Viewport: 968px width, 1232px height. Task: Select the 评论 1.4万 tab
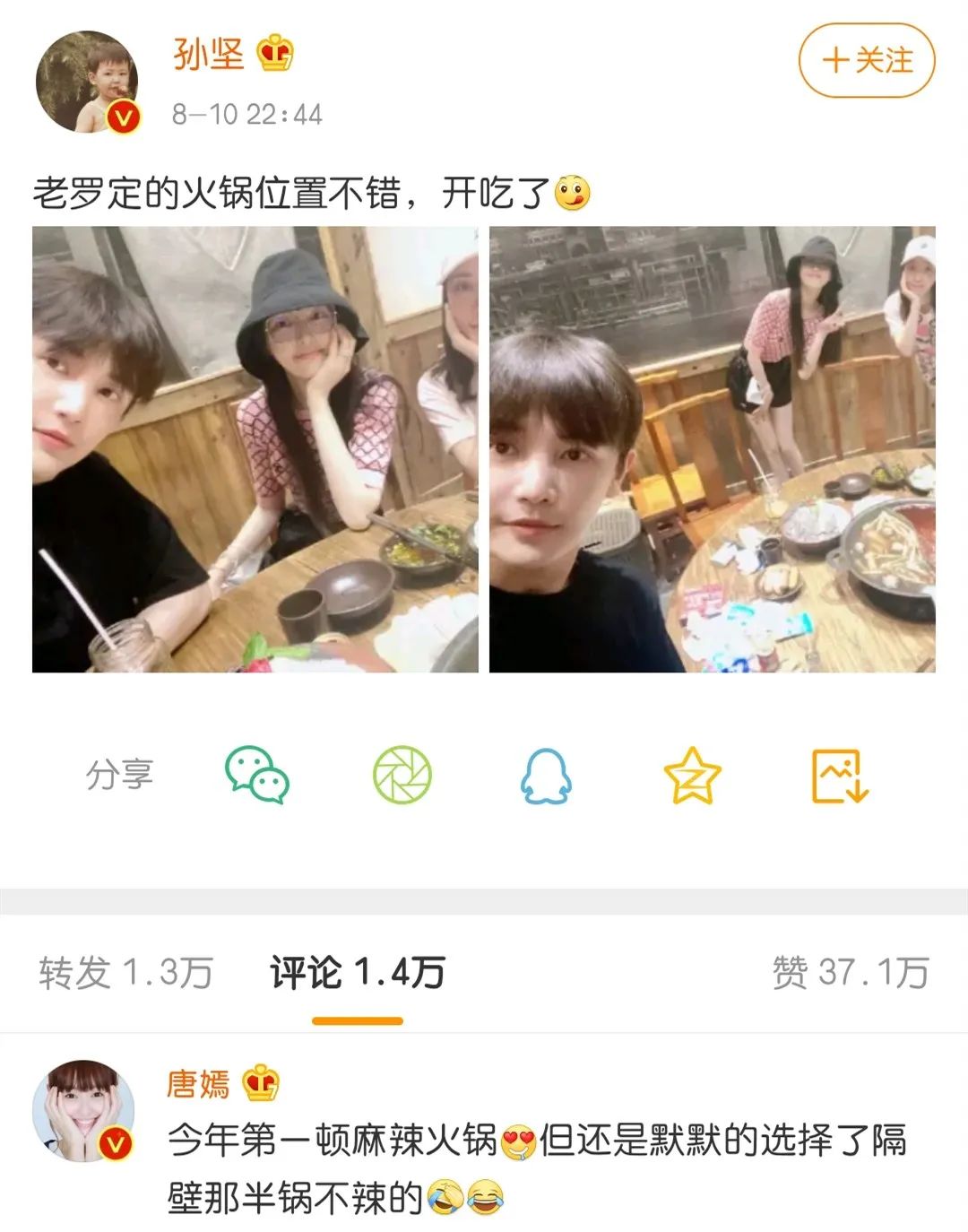(358, 973)
